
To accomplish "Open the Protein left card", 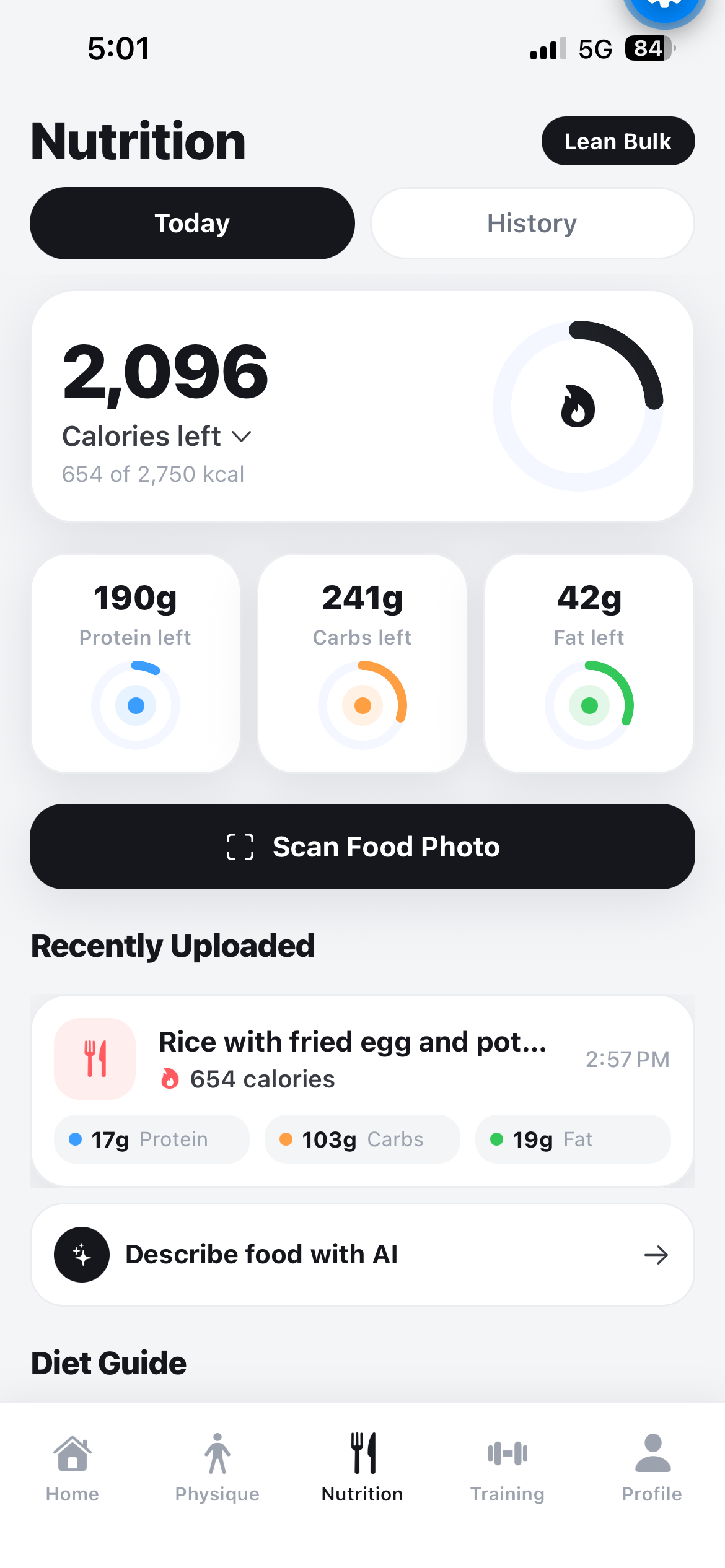I will click(136, 663).
